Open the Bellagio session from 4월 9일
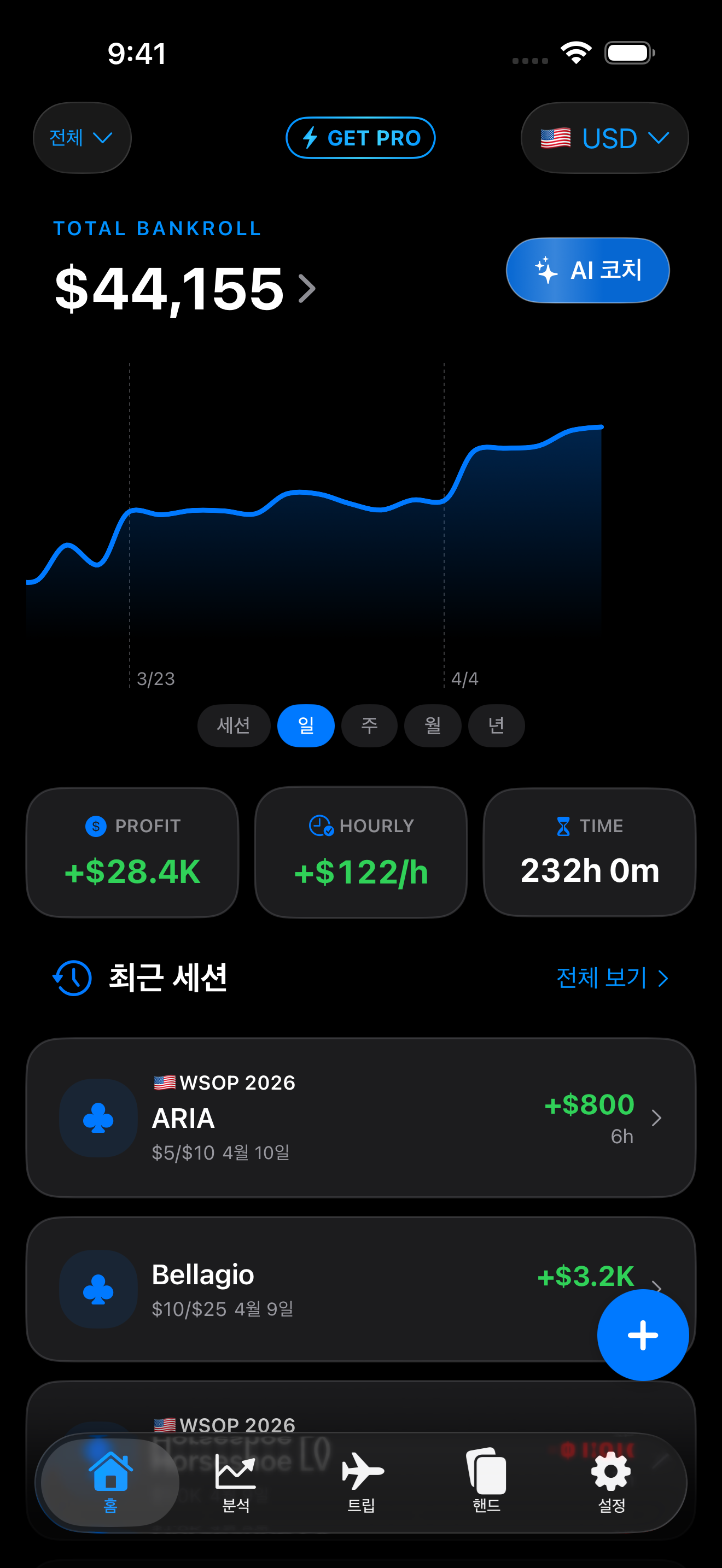The width and height of the screenshot is (722, 1568). tap(304, 1288)
